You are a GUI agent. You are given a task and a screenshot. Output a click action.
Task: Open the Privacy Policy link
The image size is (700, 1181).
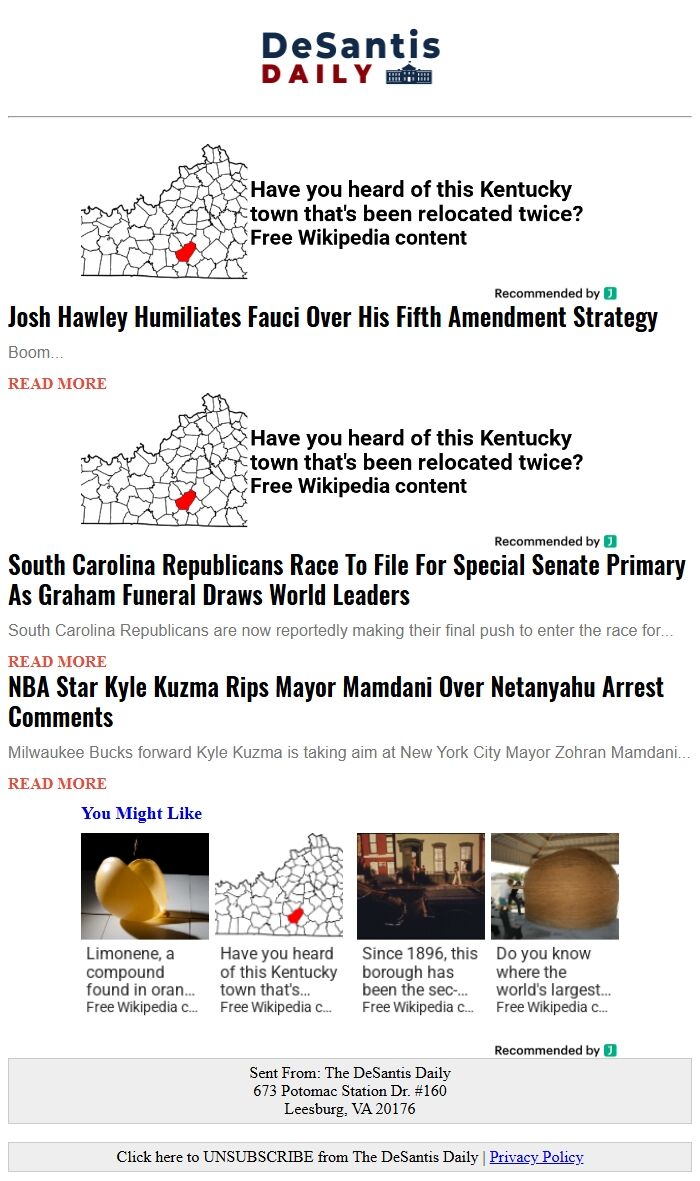(x=536, y=1157)
